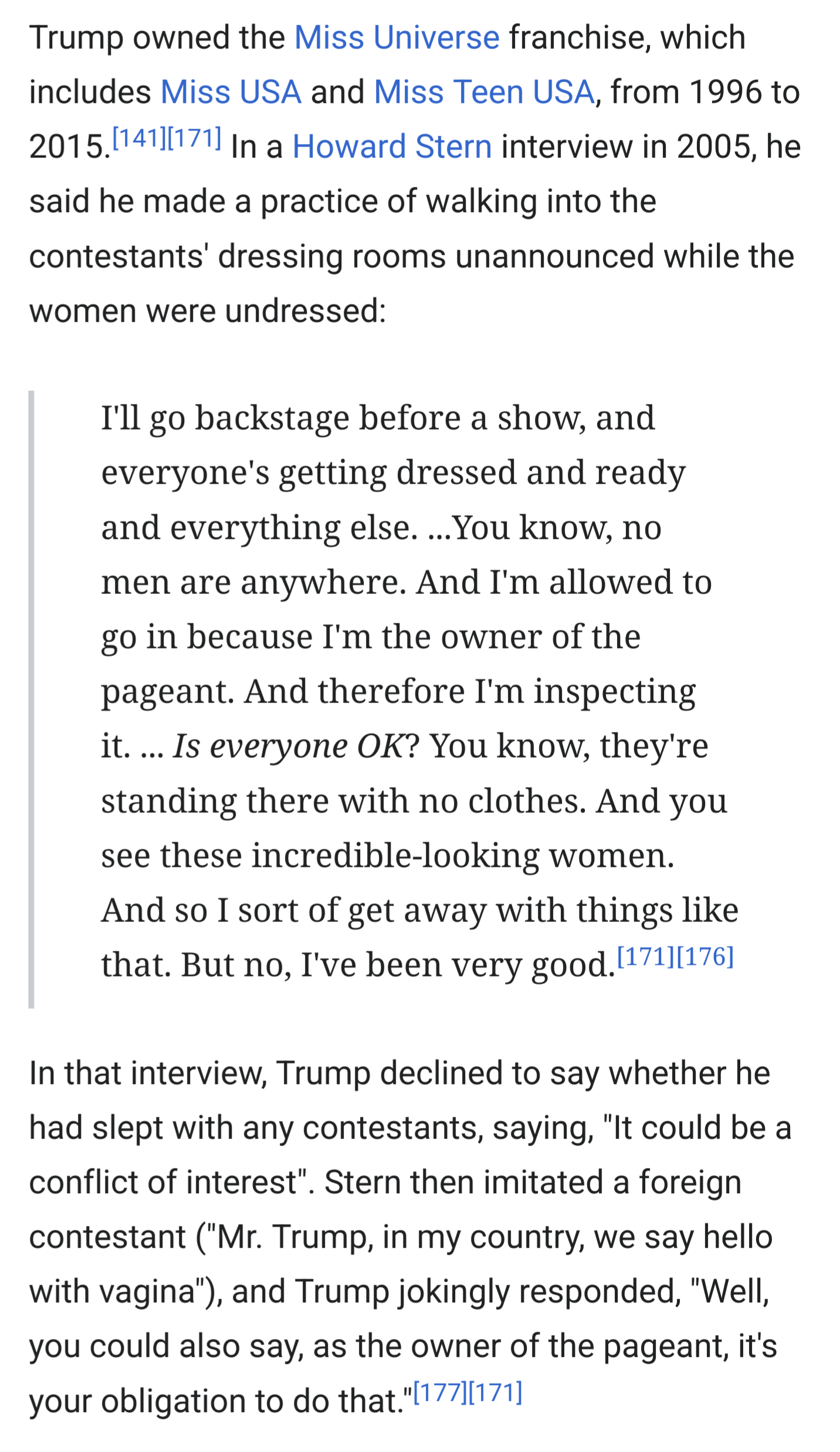Open the Howard Stern link
The width and height of the screenshot is (840, 1452).
click(392, 146)
